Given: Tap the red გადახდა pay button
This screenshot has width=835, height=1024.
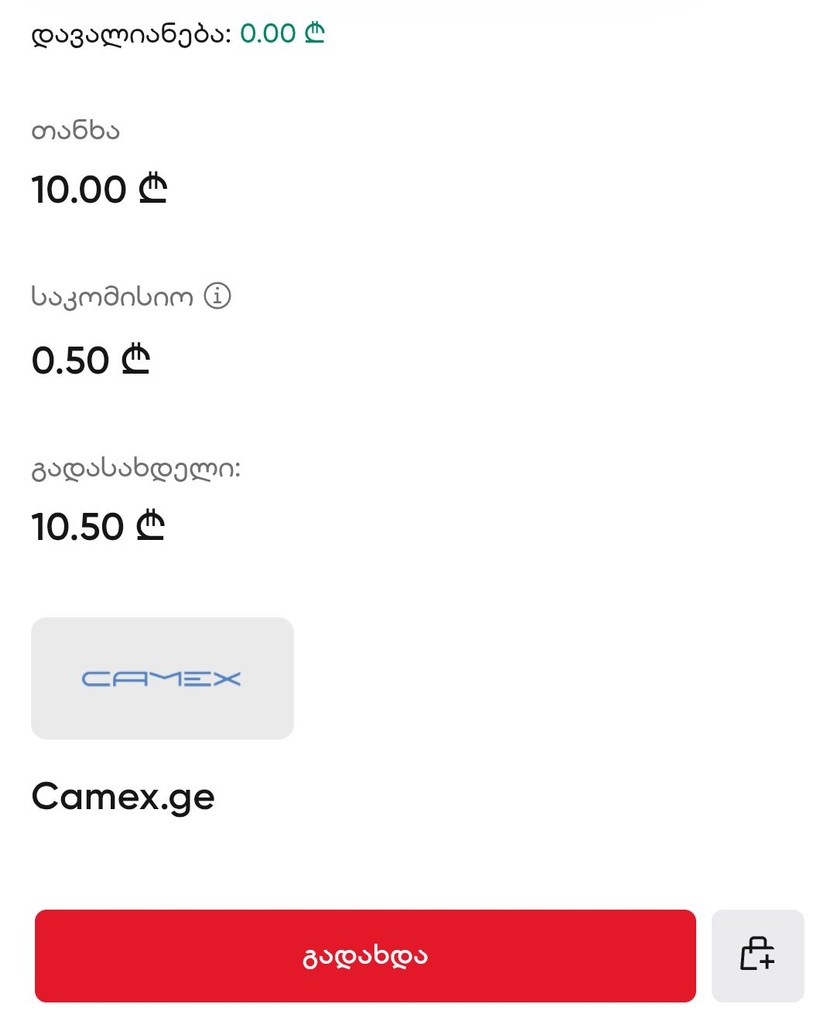Looking at the screenshot, I should tap(365, 956).
